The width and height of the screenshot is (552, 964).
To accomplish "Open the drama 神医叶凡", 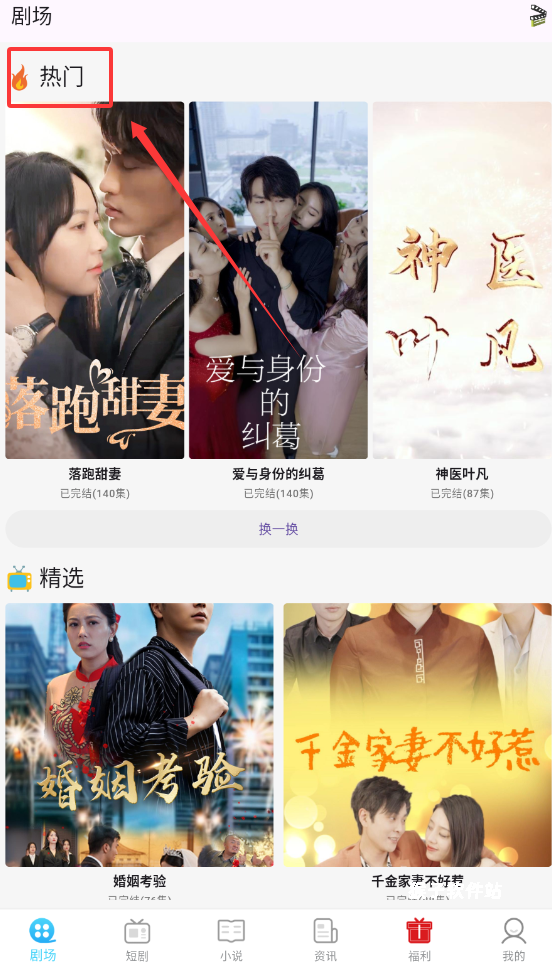I will pos(462,280).
